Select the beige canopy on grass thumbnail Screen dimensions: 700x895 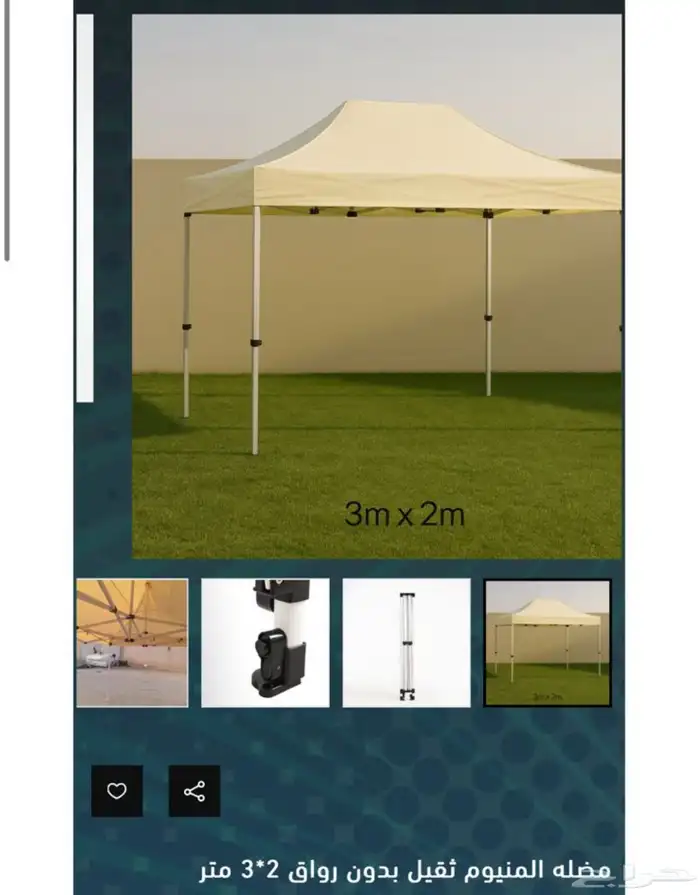[x=547, y=643]
